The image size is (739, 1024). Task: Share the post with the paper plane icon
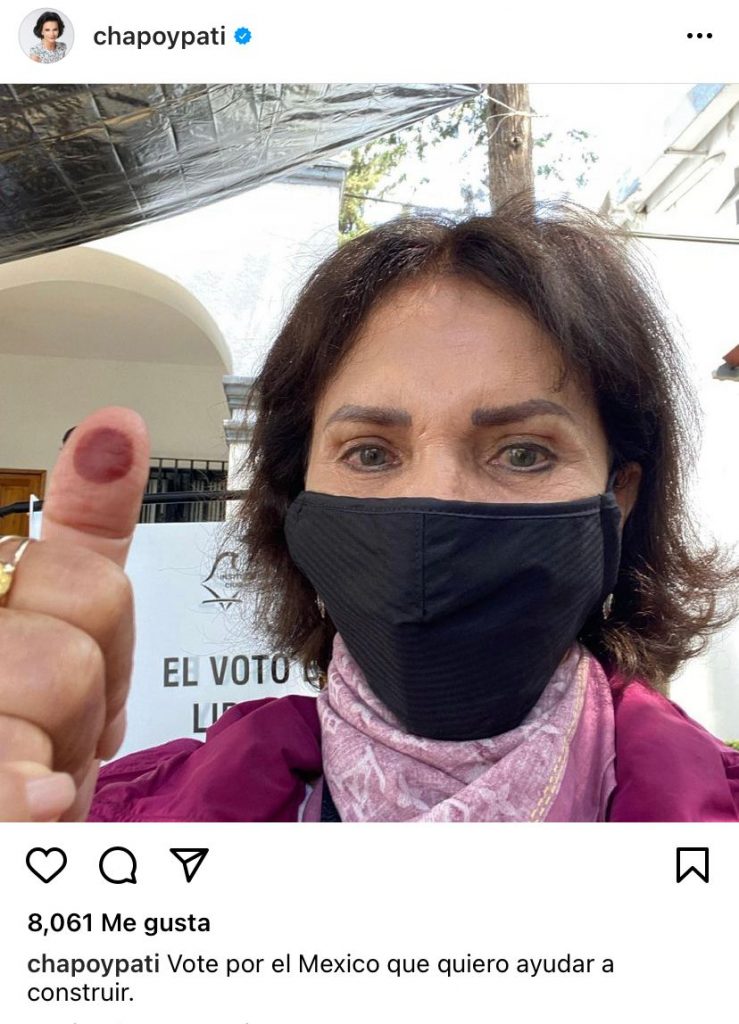click(x=188, y=865)
